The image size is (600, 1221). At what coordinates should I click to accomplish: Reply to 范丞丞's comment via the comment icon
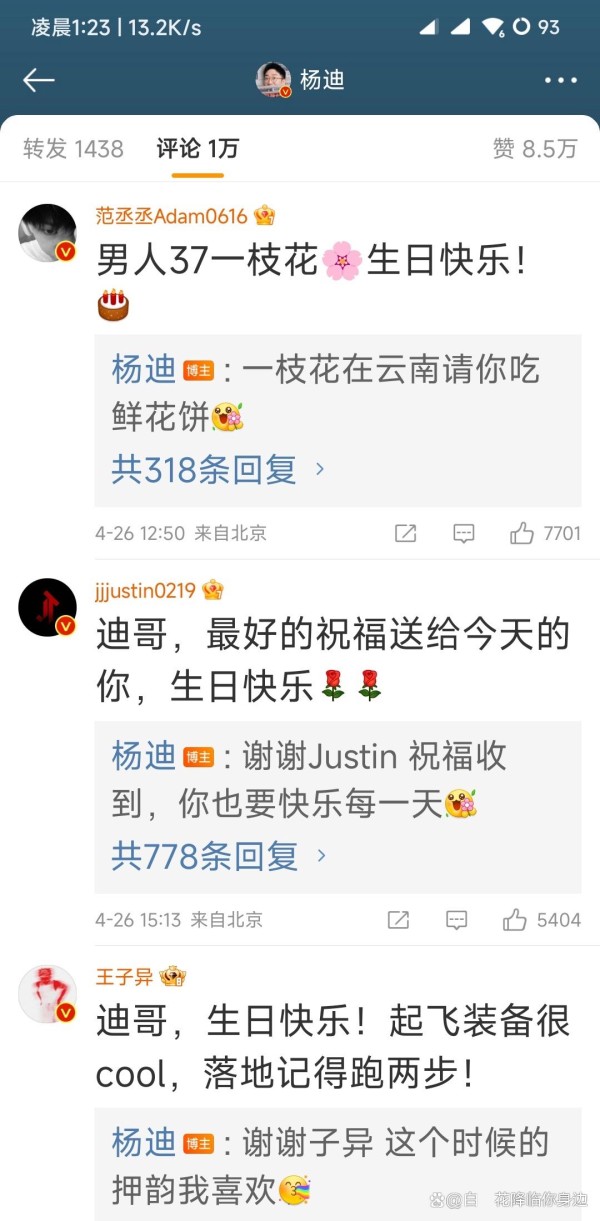(x=463, y=534)
